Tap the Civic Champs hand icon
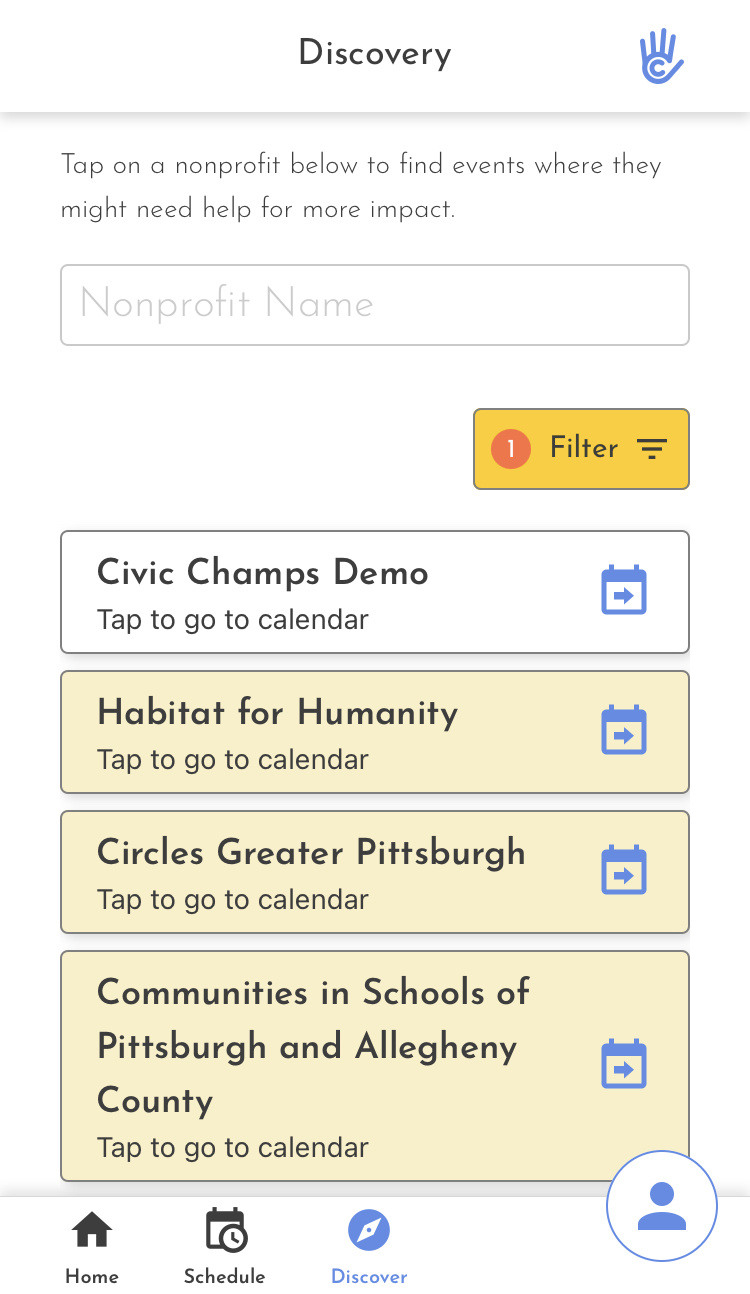 [x=661, y=56]
